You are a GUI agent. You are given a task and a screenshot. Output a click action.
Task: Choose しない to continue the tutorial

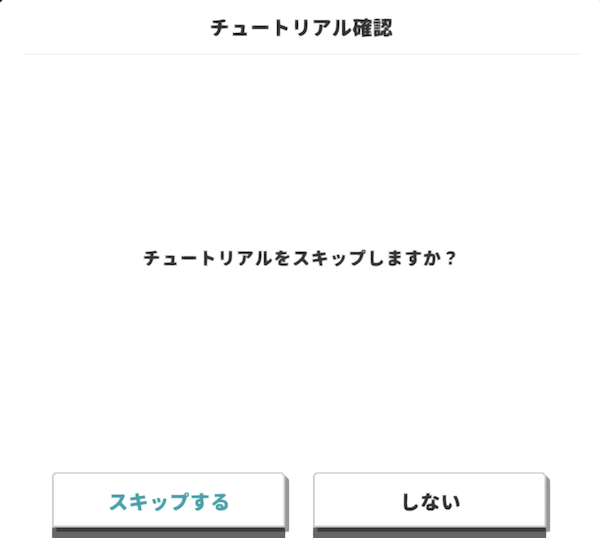(430, 501)
